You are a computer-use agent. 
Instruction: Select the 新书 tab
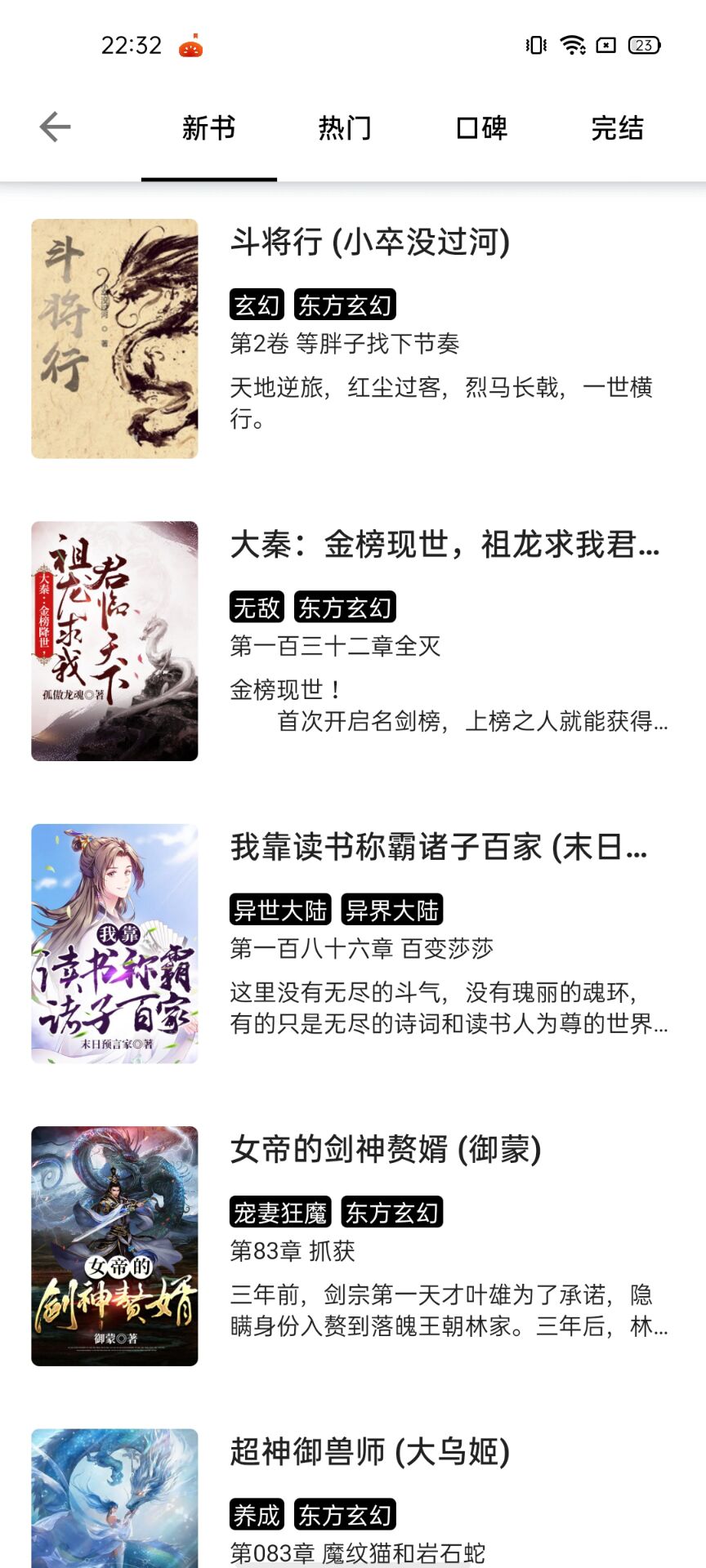coord(208,128)
